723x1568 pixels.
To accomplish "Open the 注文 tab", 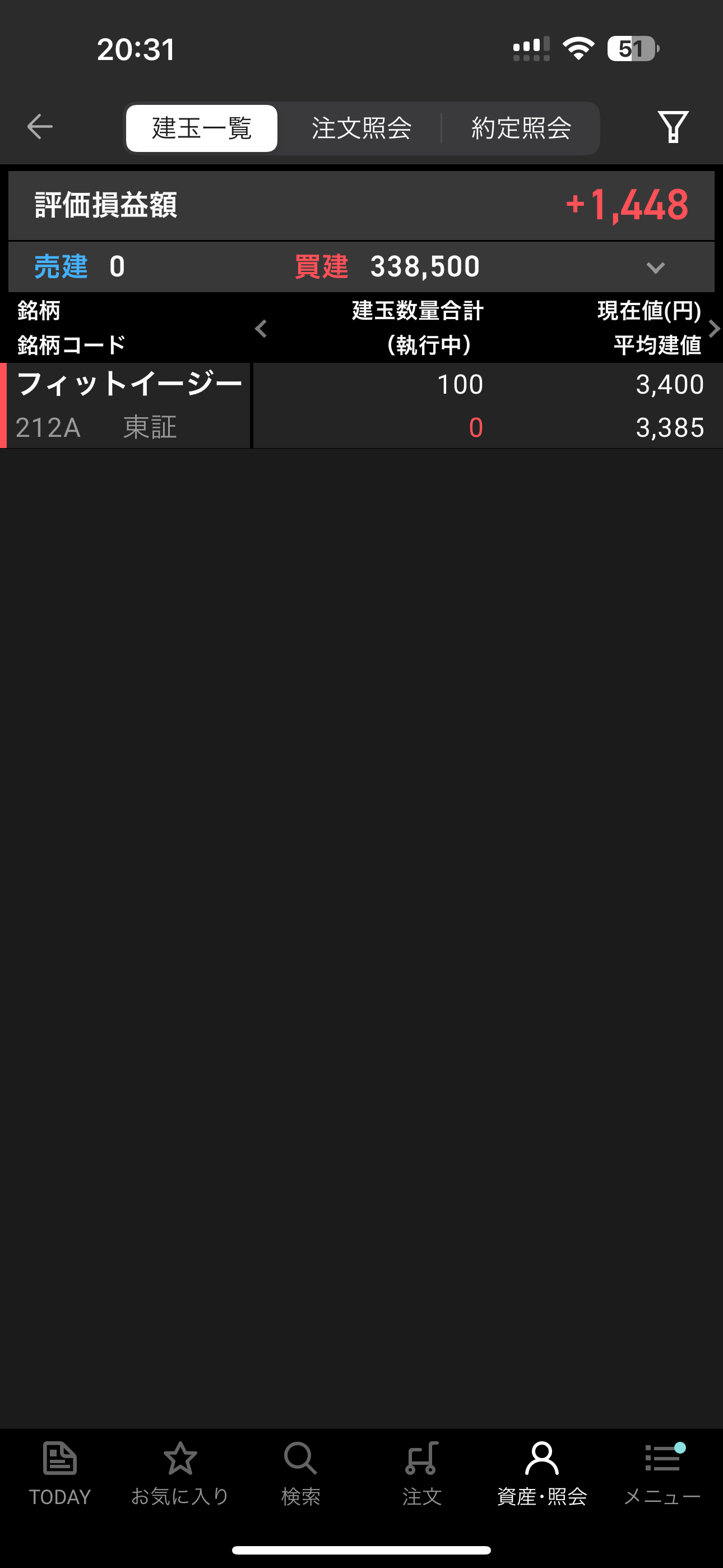I will (x=421, y=1473).
